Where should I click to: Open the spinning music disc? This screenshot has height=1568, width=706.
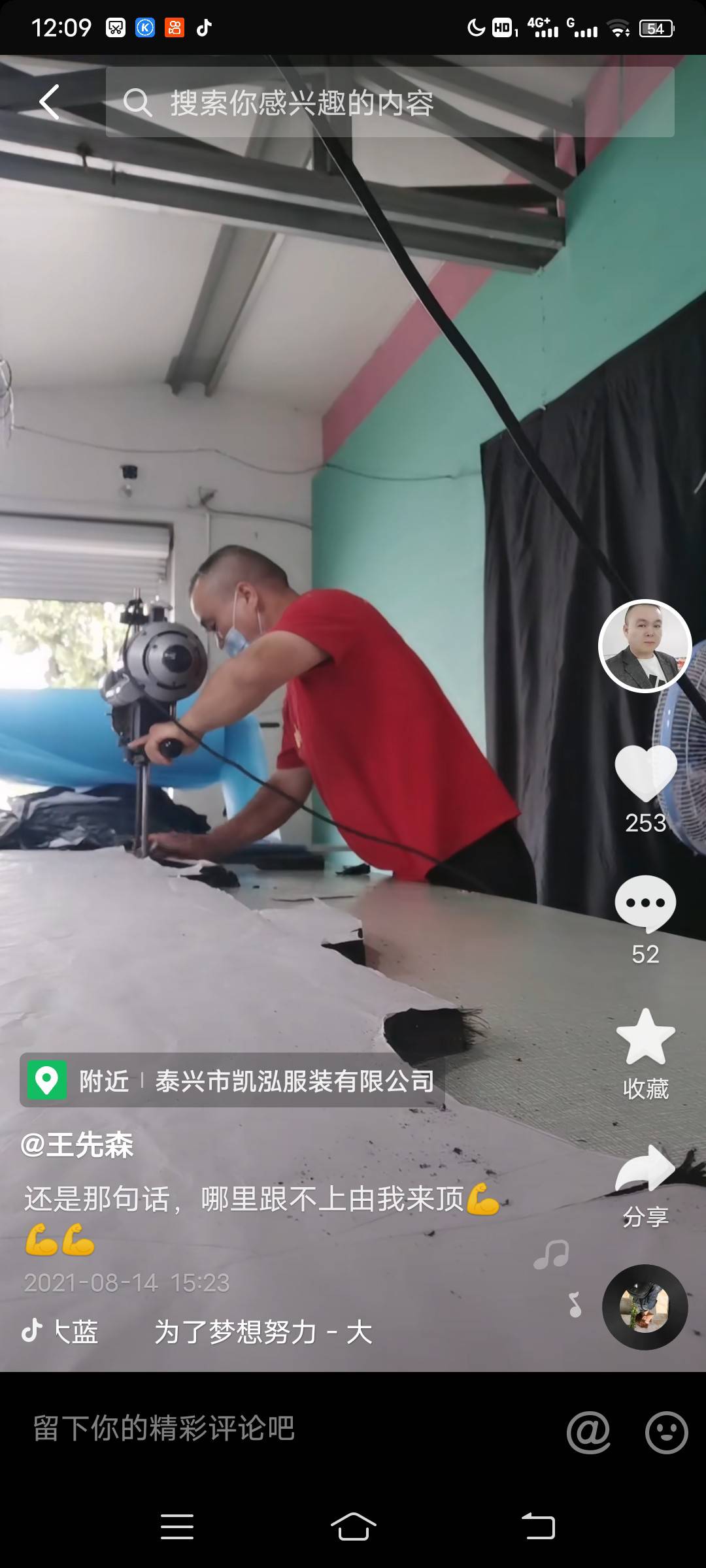pyautogui.click(x=645, y=1307)
